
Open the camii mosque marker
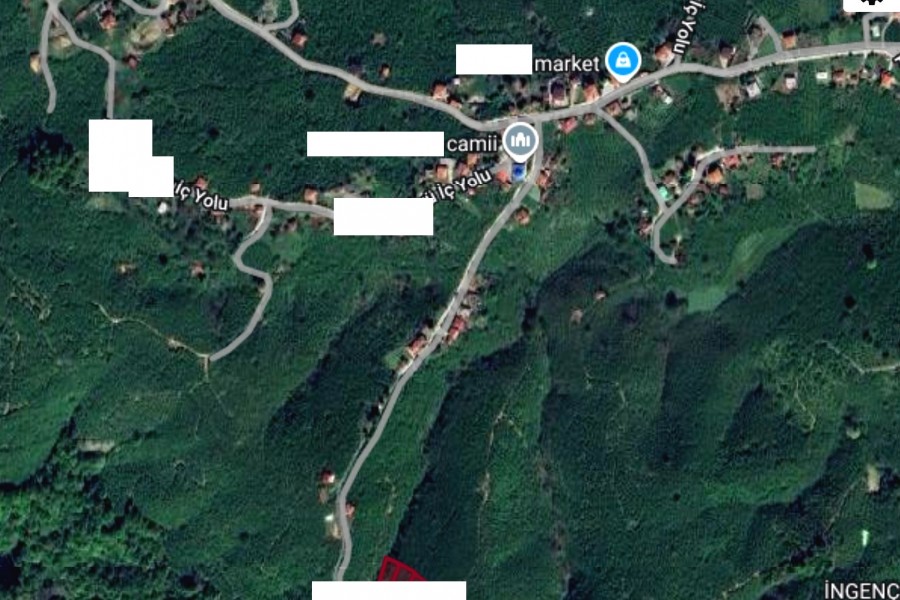519,142
